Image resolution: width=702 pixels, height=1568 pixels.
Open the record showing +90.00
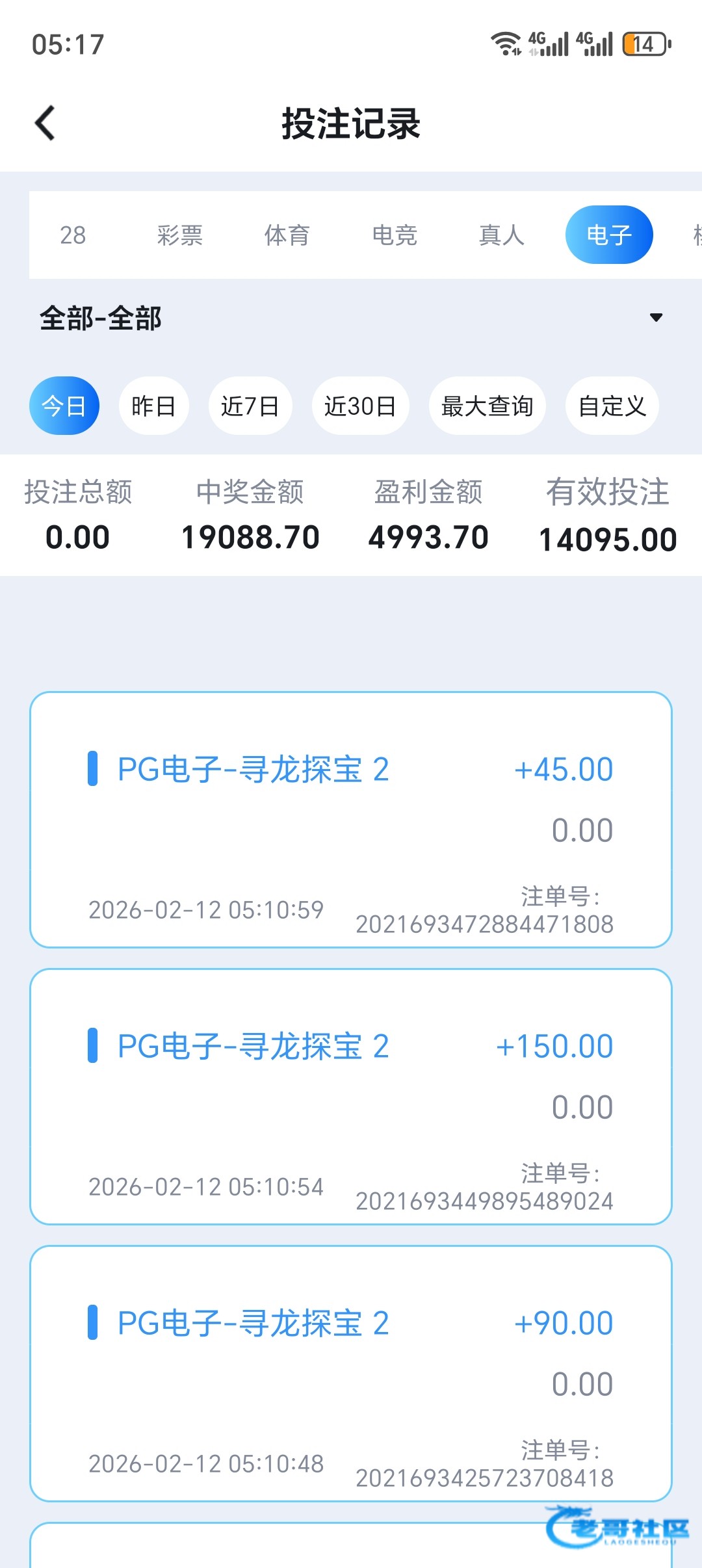click(x=351, y=1373)
